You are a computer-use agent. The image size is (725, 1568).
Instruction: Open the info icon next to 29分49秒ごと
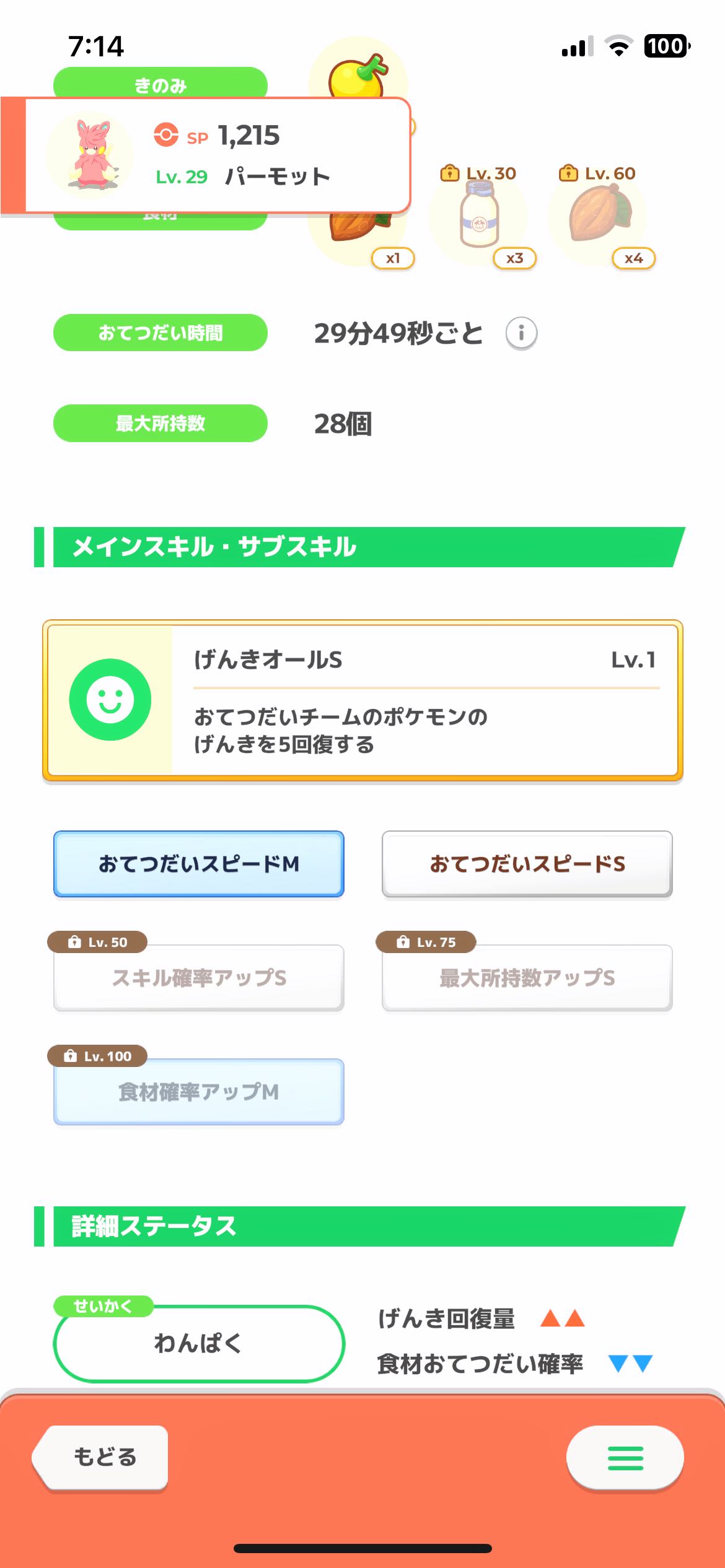(521, 334)
